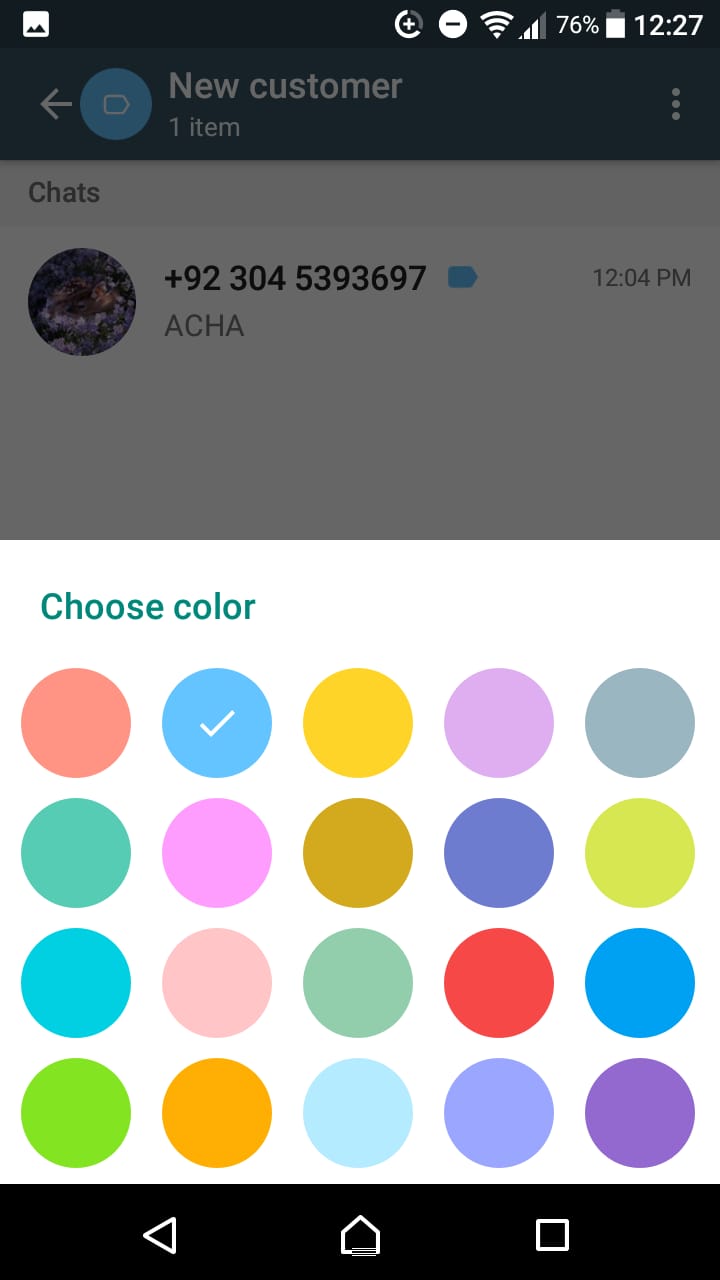Choose the indigo blue color swatch
The image size is (720, 1280).
point(499,853)
